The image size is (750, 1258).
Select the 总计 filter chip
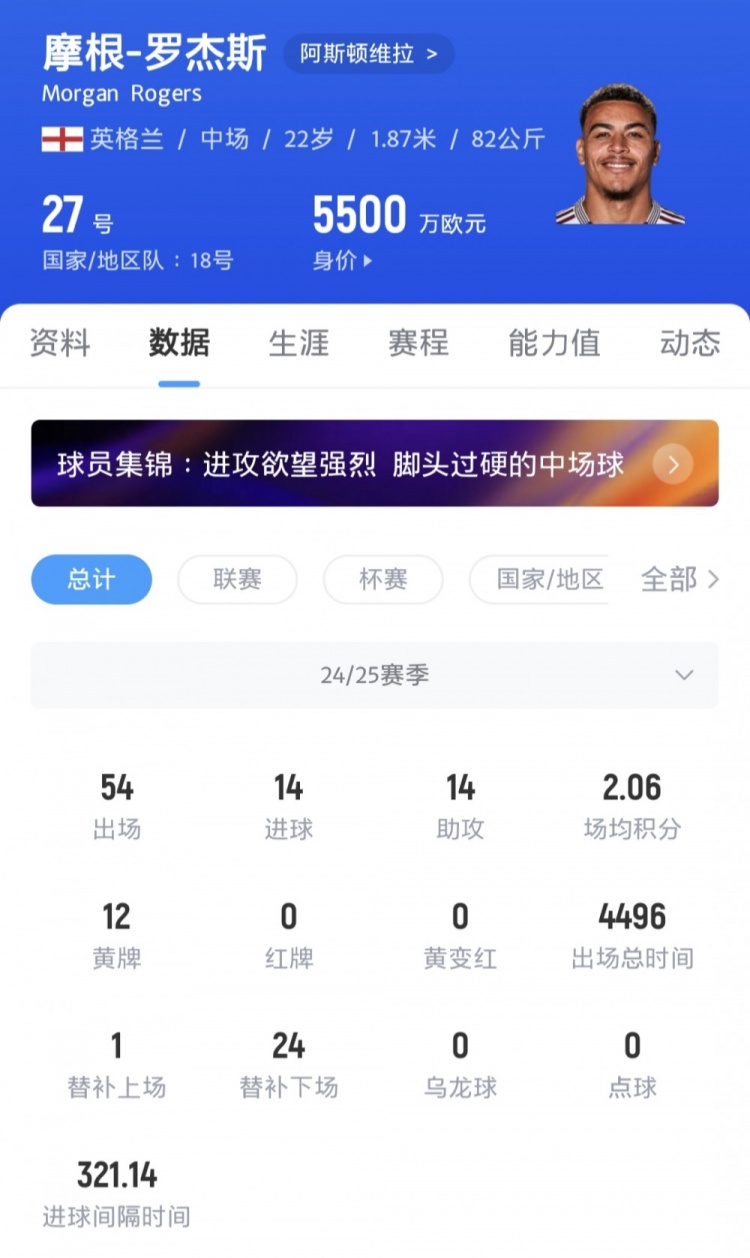click(x=91, y=579)
